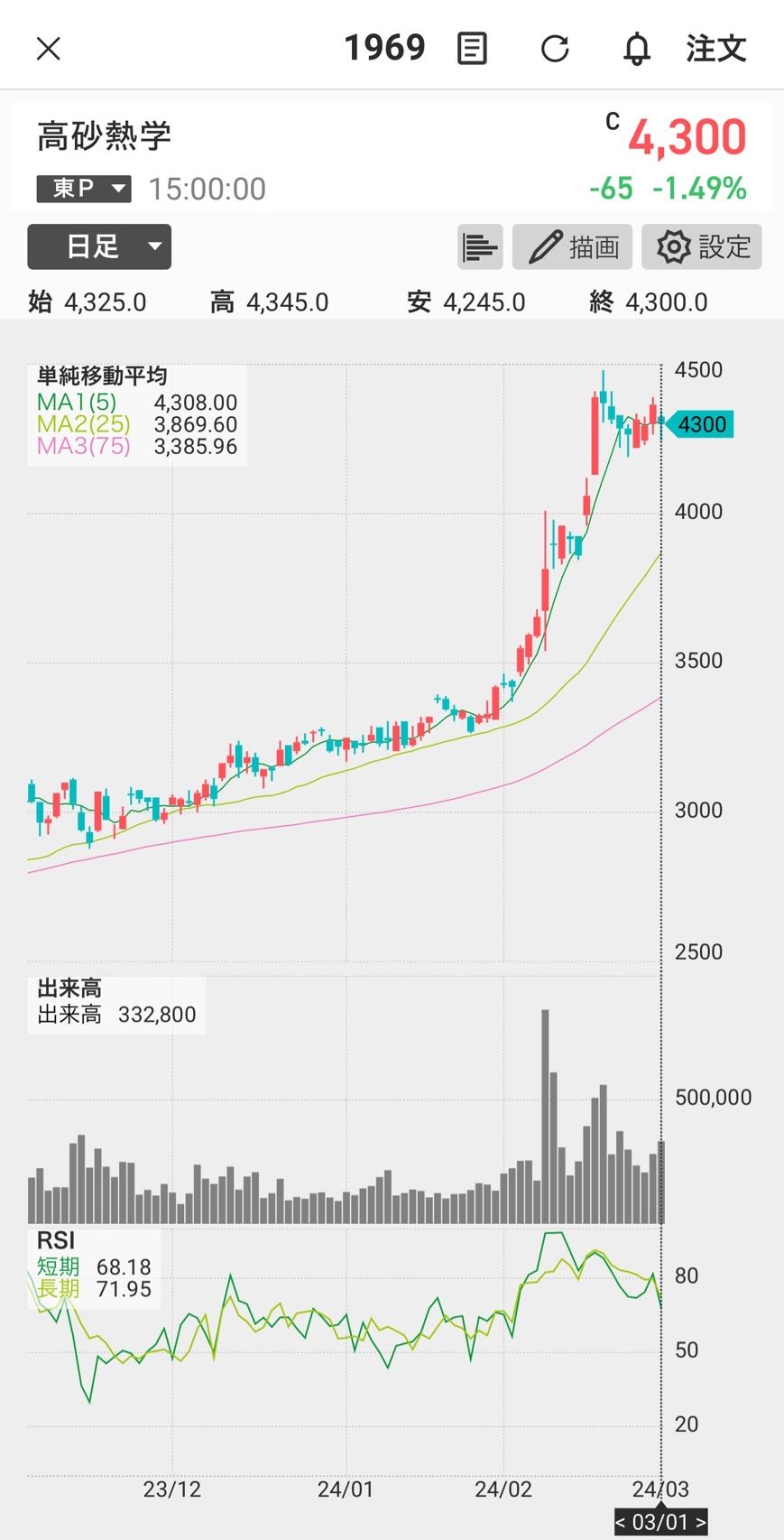The image size is (784, 1540).
Task: Change the 日足 chart interval dropdown
Action: 99,246
